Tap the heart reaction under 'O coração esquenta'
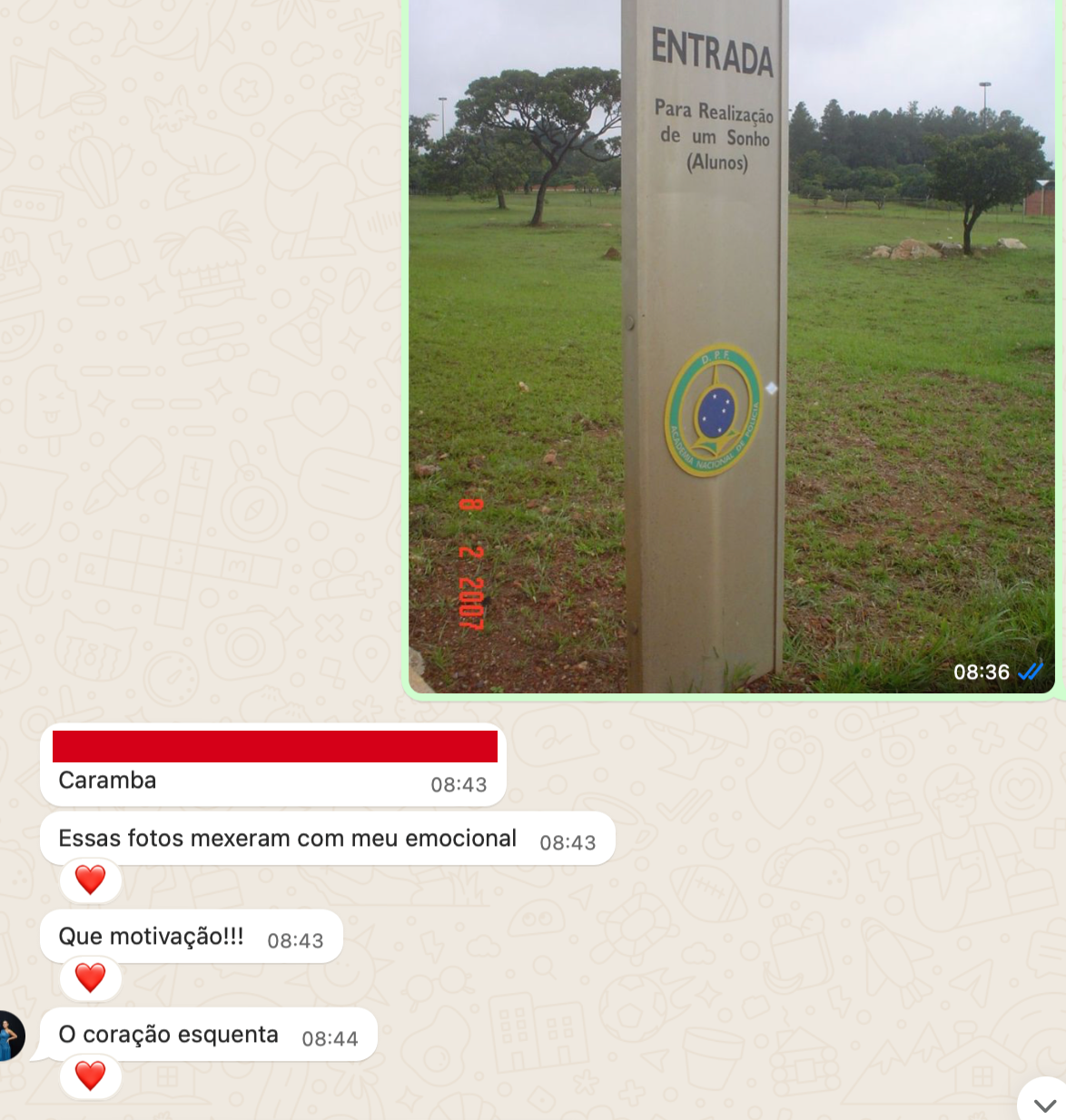1066x1120 pixels. [90, 1076]
